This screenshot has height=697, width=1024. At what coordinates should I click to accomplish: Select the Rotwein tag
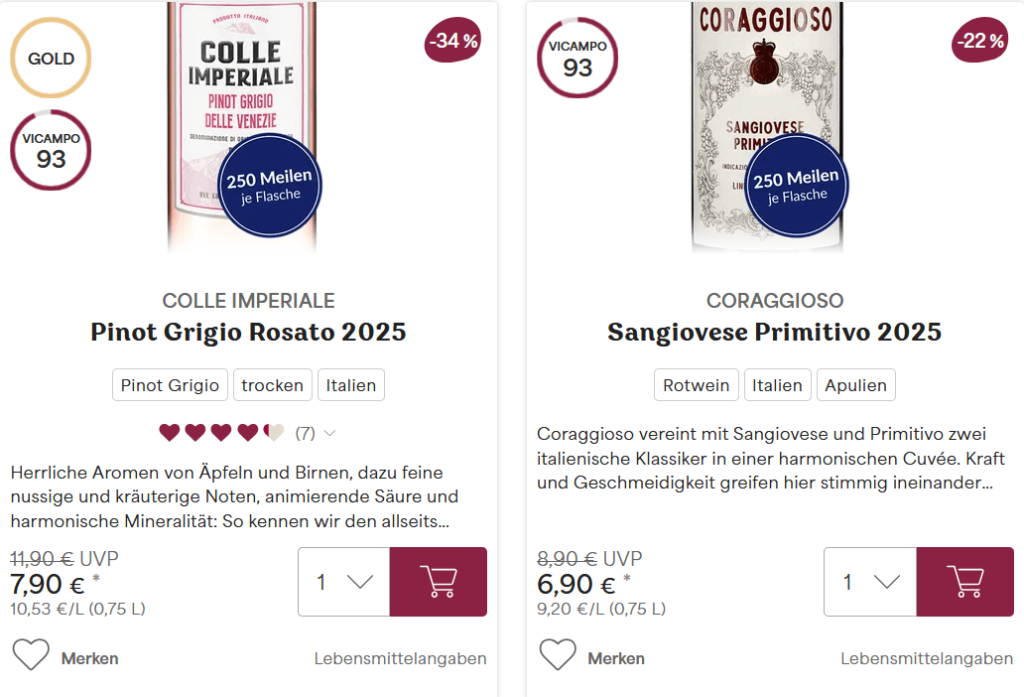click(x=696, y=385)
